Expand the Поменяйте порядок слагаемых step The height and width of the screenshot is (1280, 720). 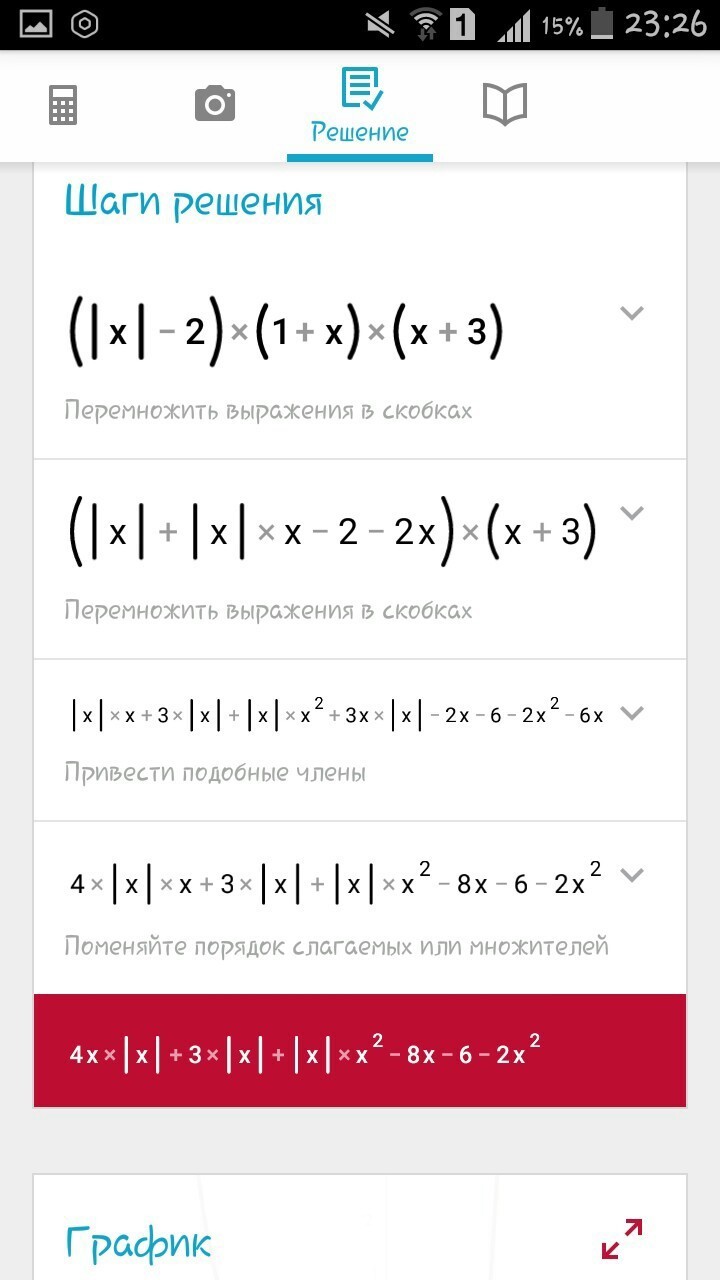pyautogui.click(x=631, y=874)
